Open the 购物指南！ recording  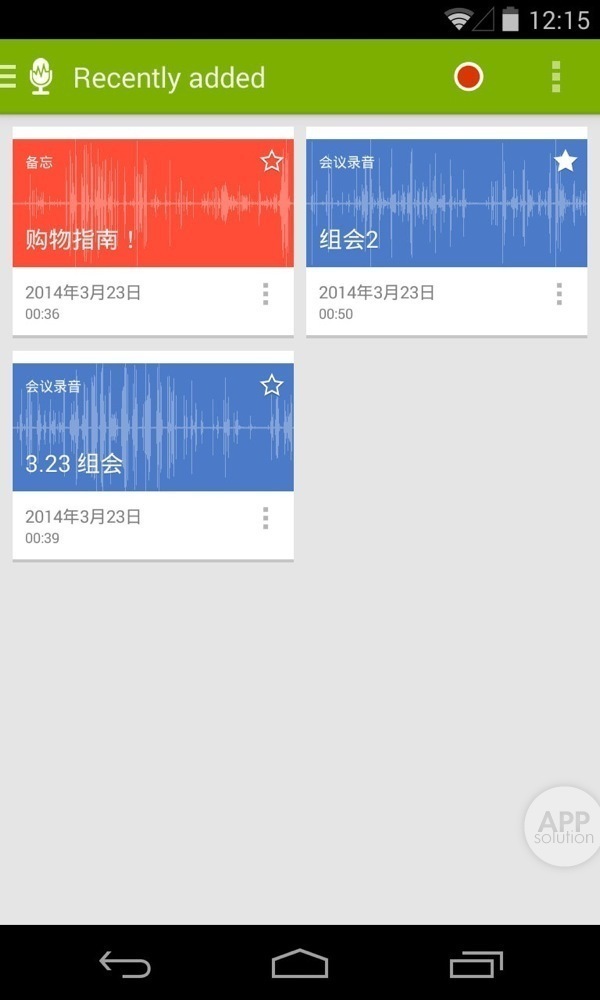pyautogui.click(x=140, y=212)
